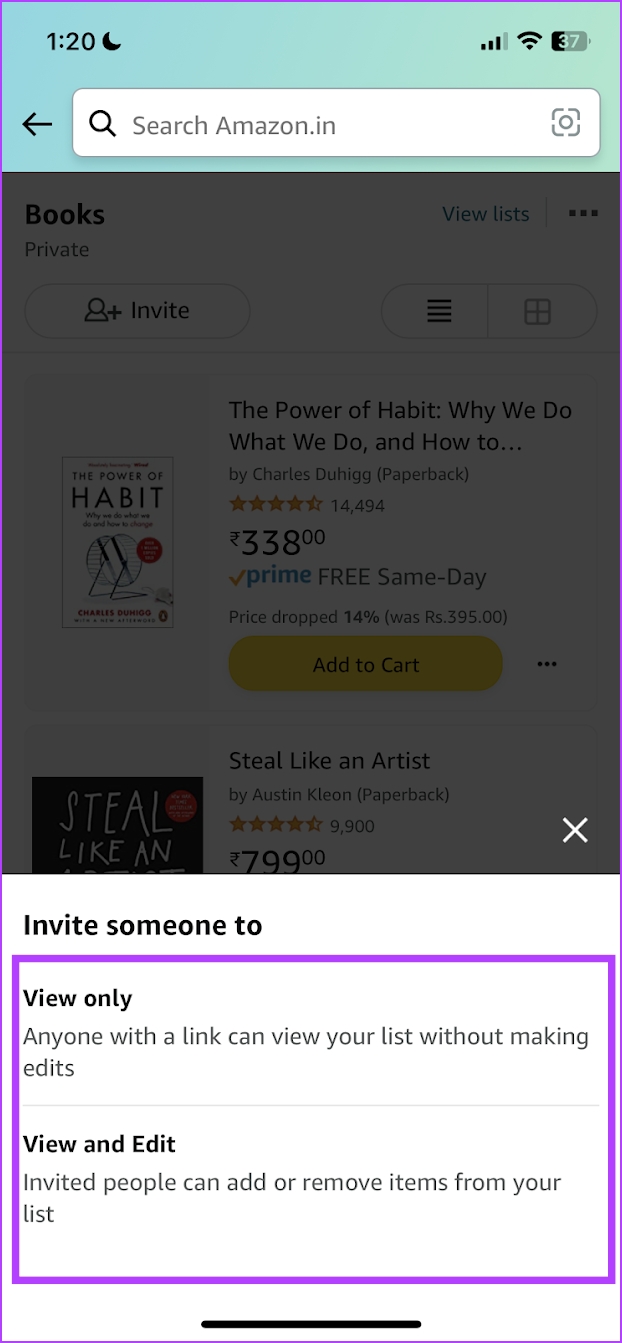The width and height of the screenshot is (622, 1343).
Task: Close the invite bottom sheet
Action: (x=575, y=830)
